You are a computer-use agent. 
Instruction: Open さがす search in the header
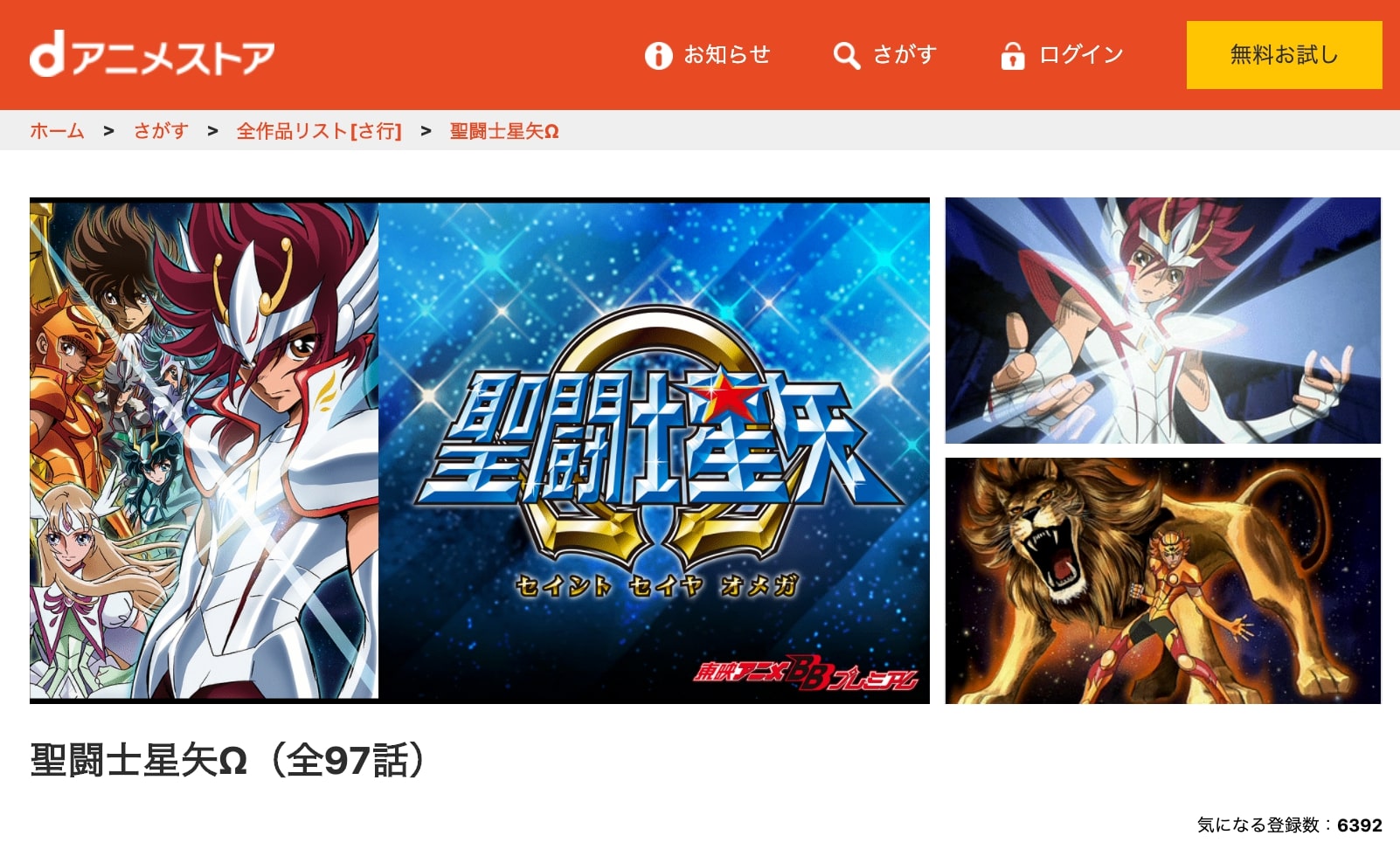point(884,55)
